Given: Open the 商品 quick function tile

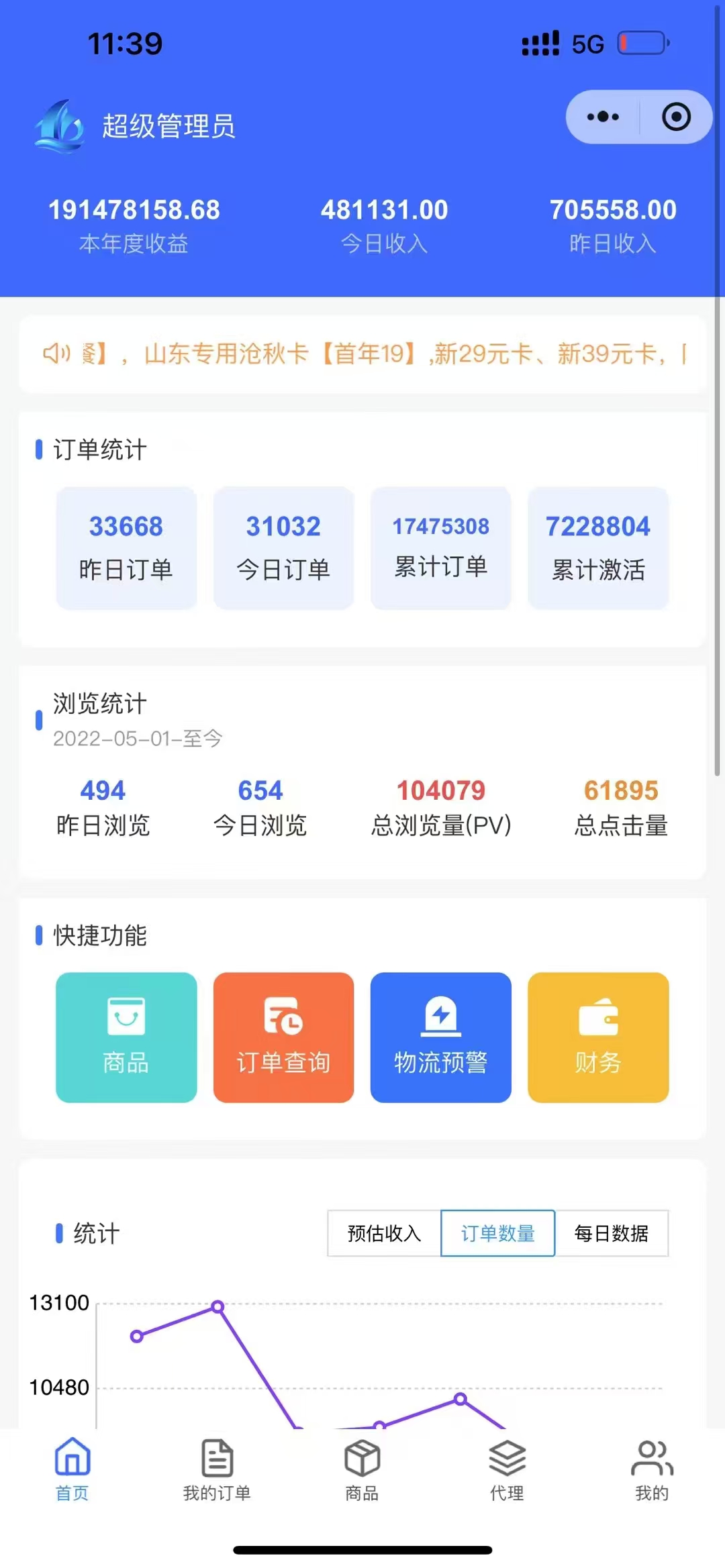Looking at the screenshot, I should pos(126,1037).
